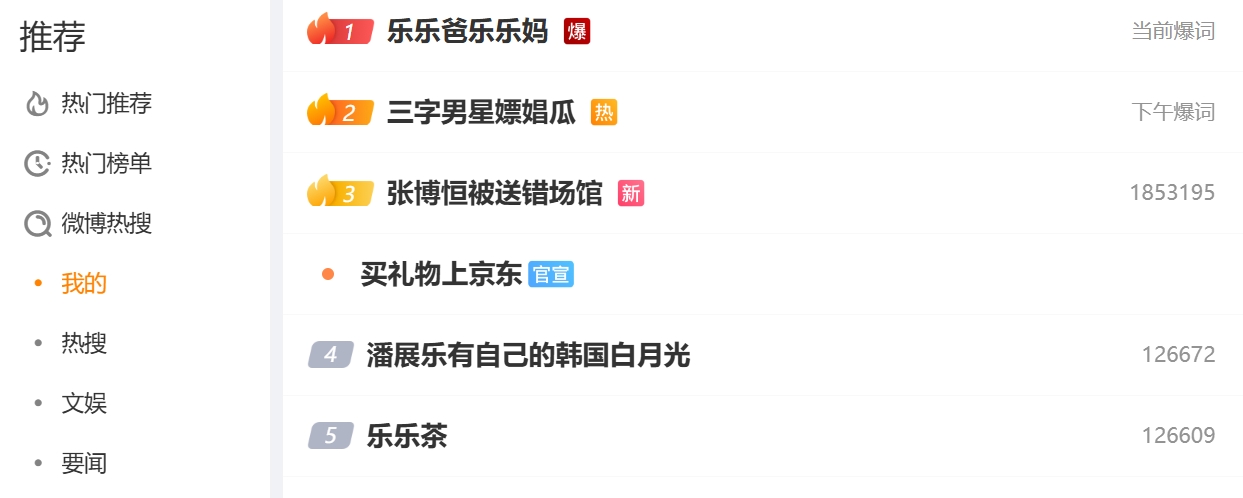
Task: Select the 我的 sub-tab
Action: pos(84,283)
